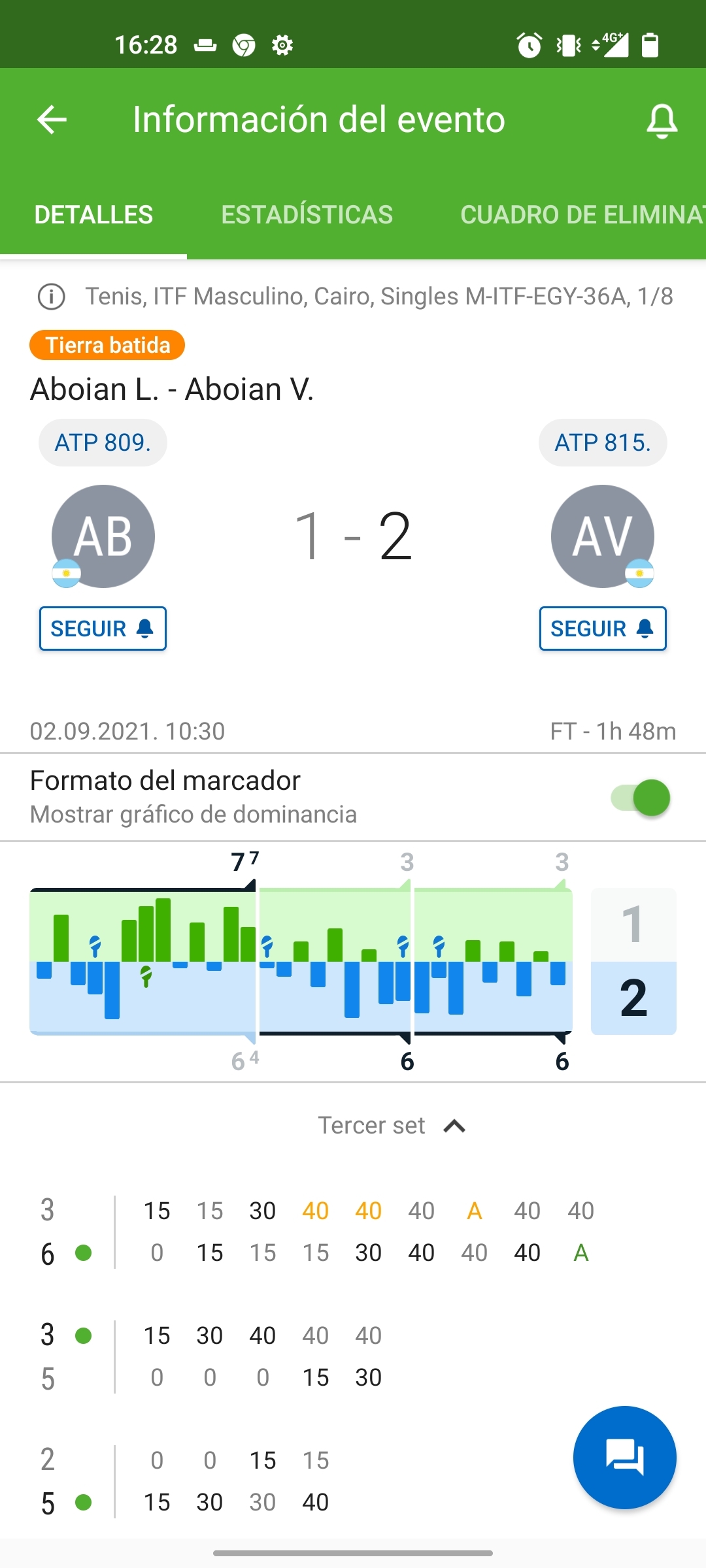Follow Aboian L. with the Seguir button

pos(103,629)
